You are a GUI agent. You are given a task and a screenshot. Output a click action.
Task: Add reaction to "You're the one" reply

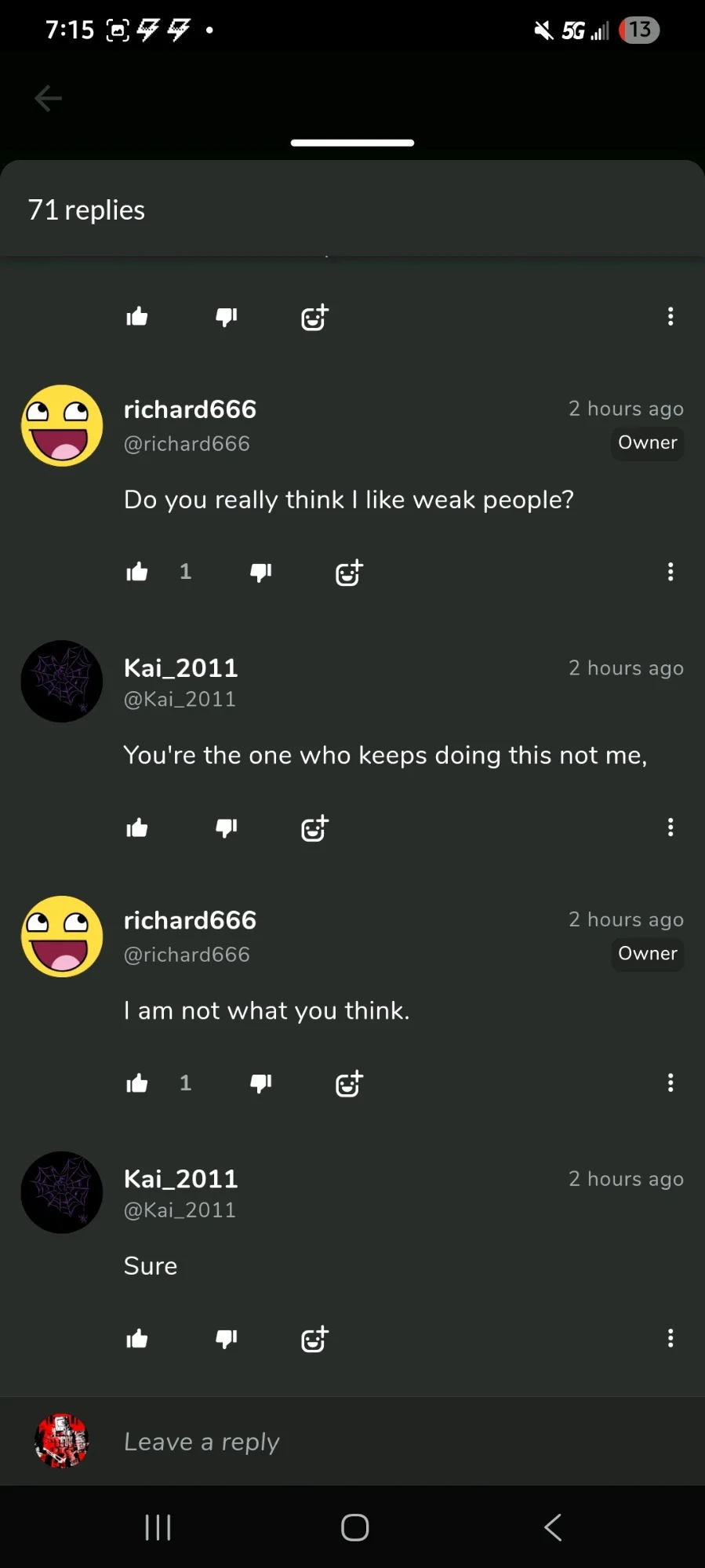point(314,828)
